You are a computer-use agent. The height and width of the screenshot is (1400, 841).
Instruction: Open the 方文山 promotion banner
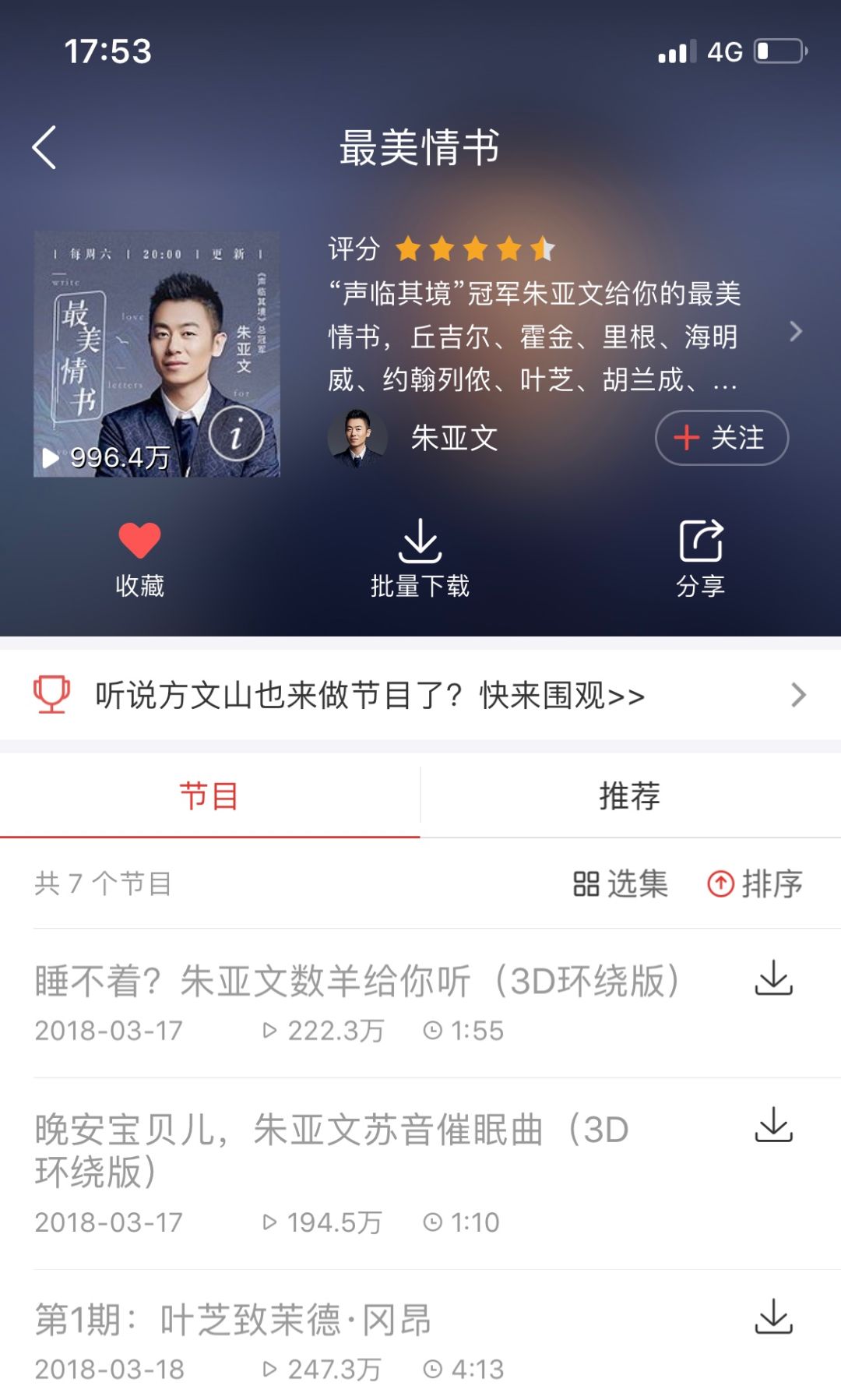tap(420, 695)
